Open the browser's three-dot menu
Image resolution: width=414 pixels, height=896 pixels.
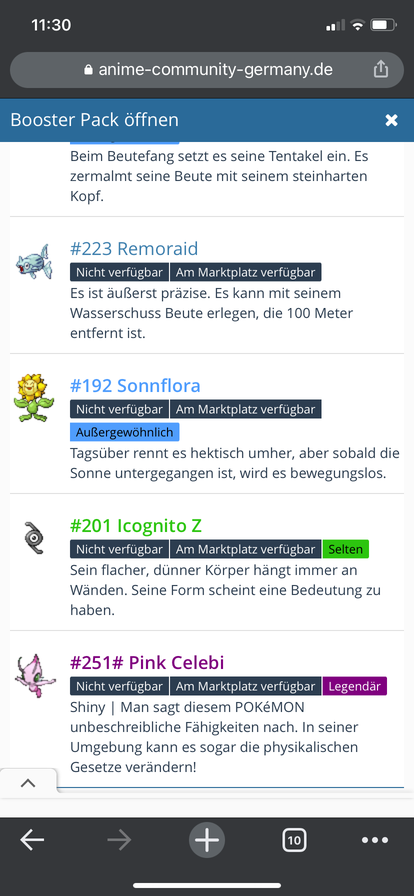375,840
